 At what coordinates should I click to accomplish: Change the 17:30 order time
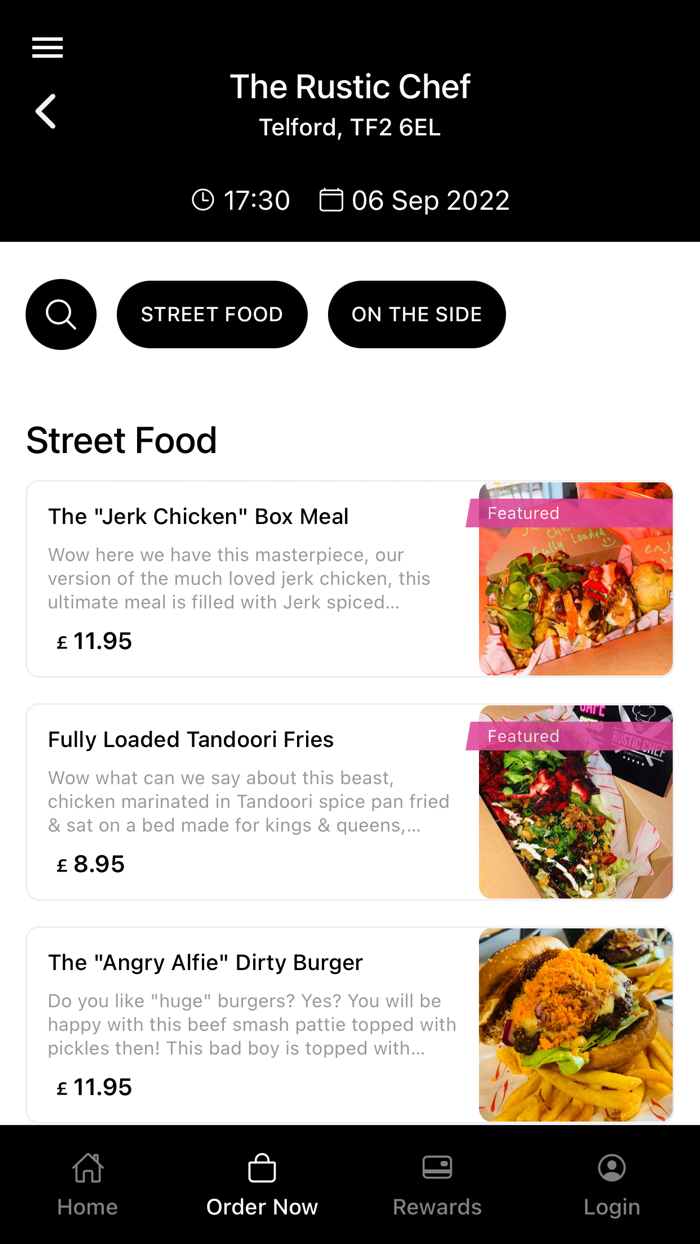tap(241, 200)
